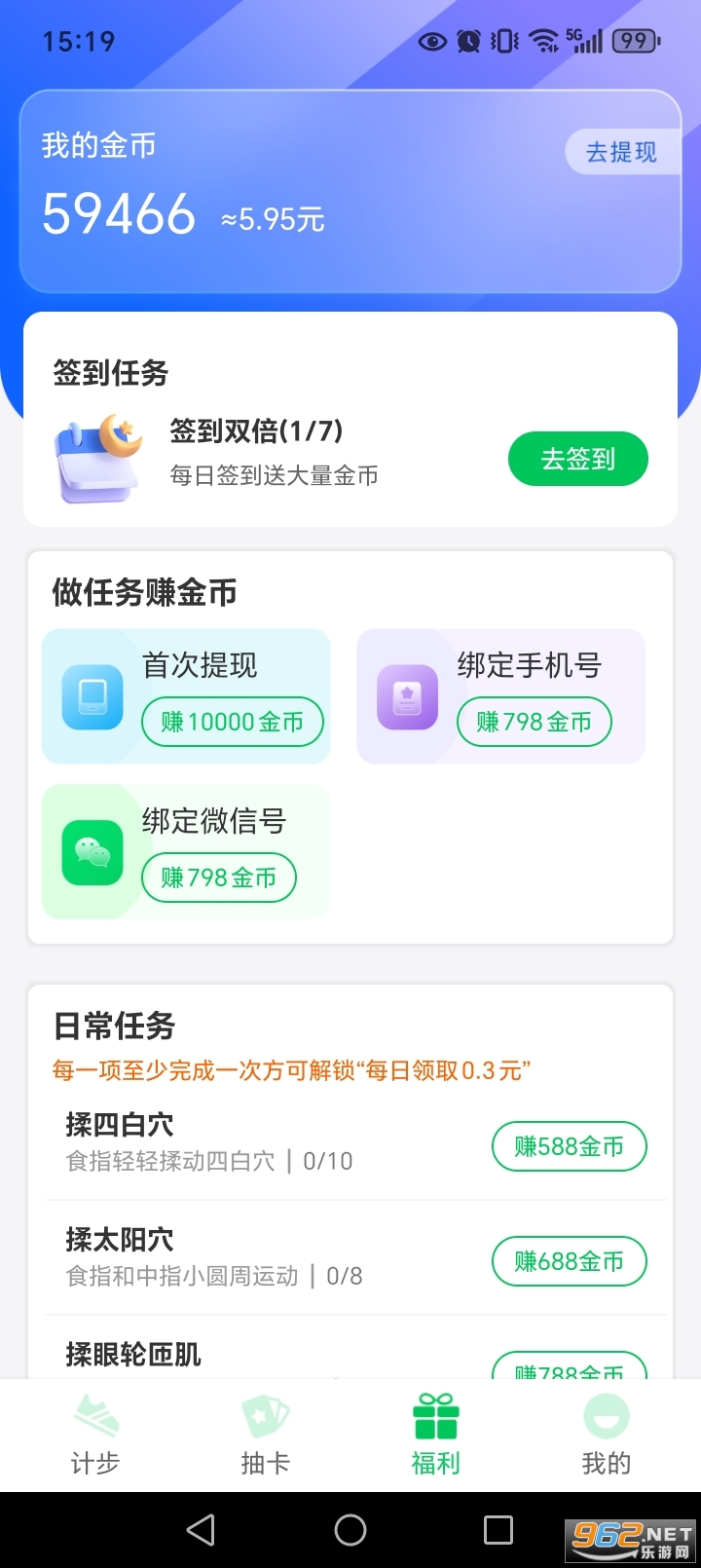The image size is (701, 1568).
Task: Tap the 赚10000金币 reward badge
Action: (x=232, y=722)
